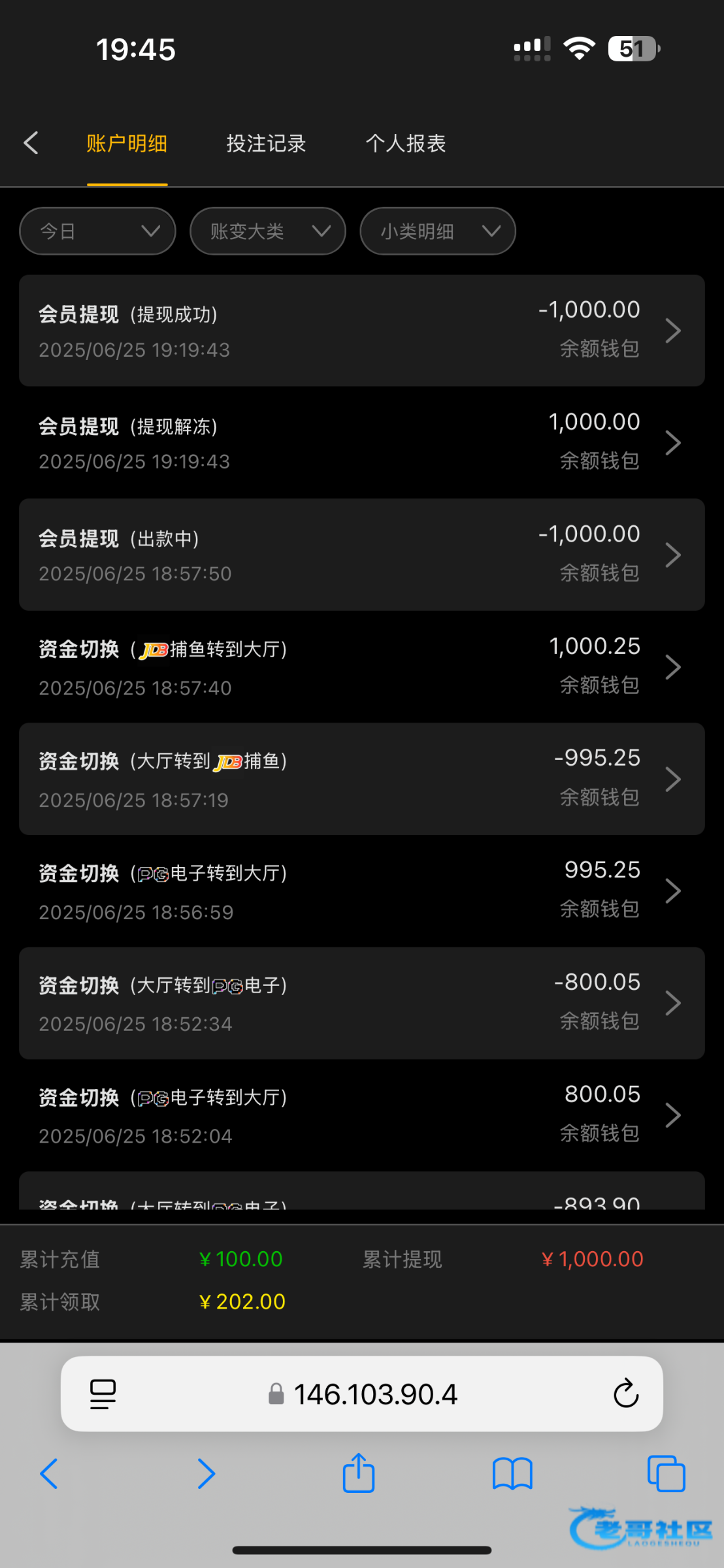Expand the 小类明细 filter dropdown
724x1568 pixels.
(438, 231)
